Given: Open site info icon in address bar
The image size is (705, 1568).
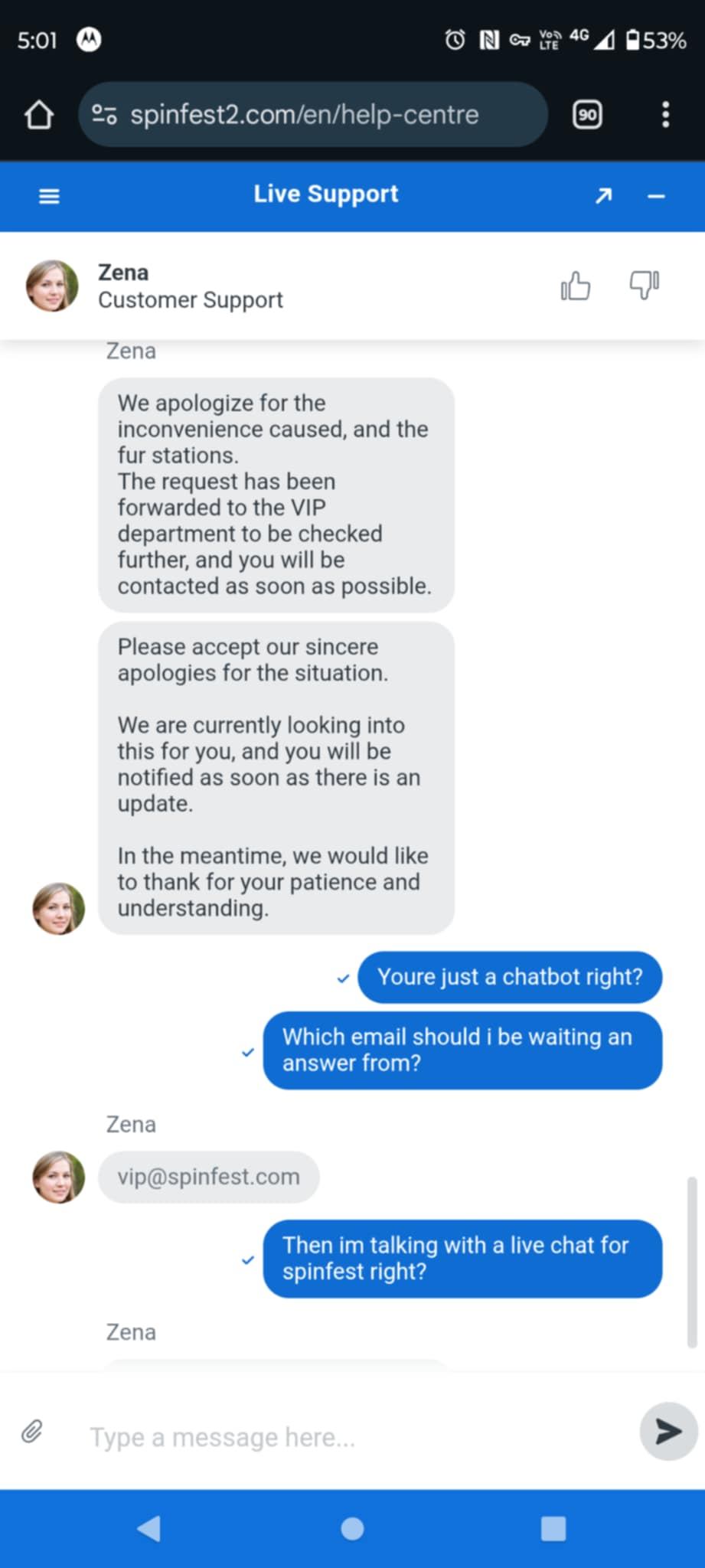Looking at the screenshot, I should pos(103,115).
